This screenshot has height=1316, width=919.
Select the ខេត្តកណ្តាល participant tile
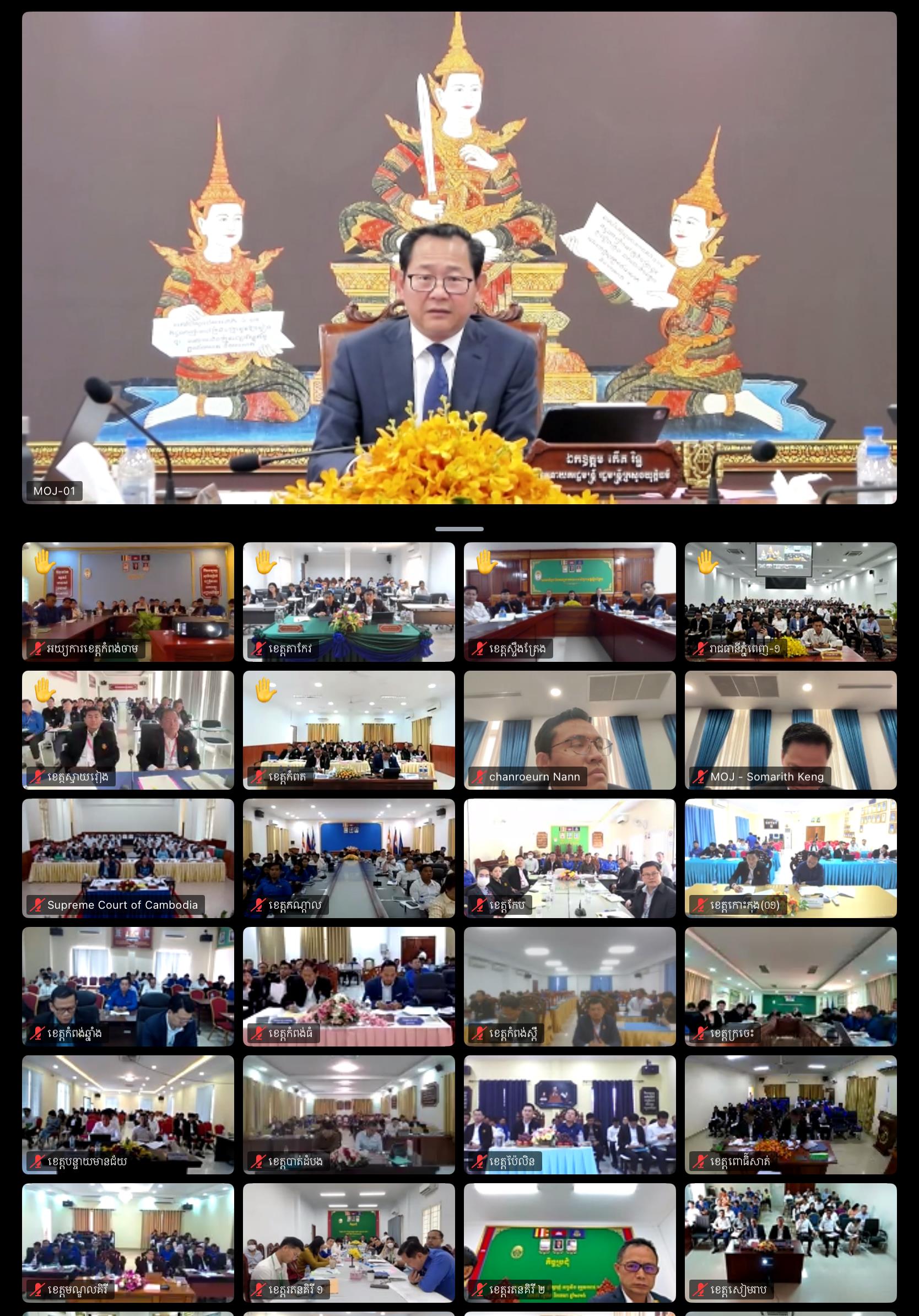point(348,858)
